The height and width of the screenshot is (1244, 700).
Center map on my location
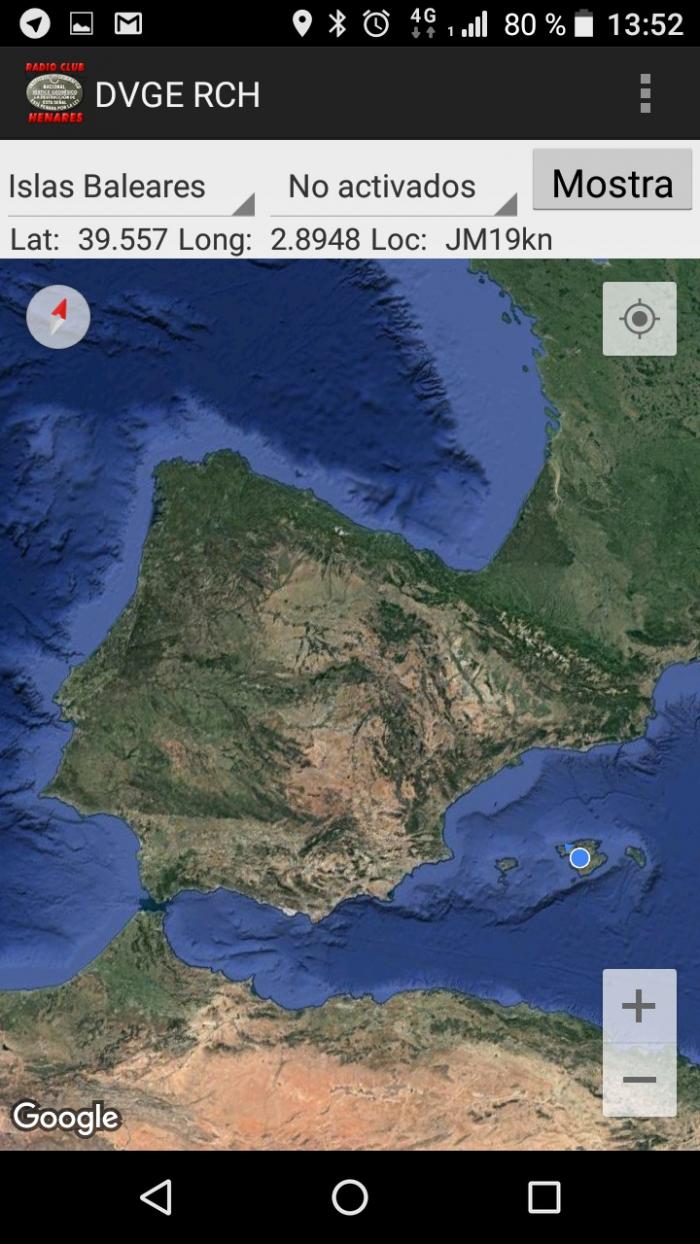[639, 319]
